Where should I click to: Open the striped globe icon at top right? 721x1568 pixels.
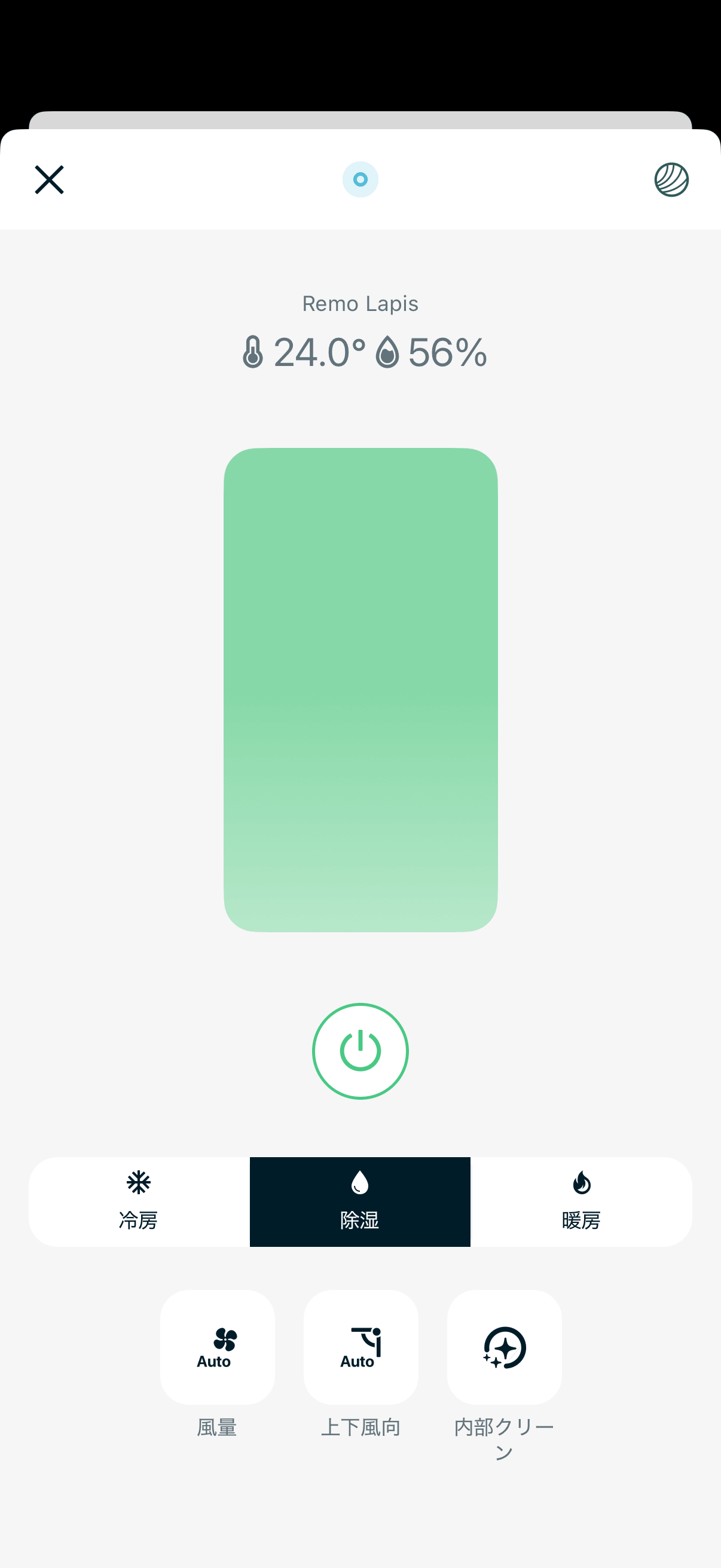click(671, 179)
